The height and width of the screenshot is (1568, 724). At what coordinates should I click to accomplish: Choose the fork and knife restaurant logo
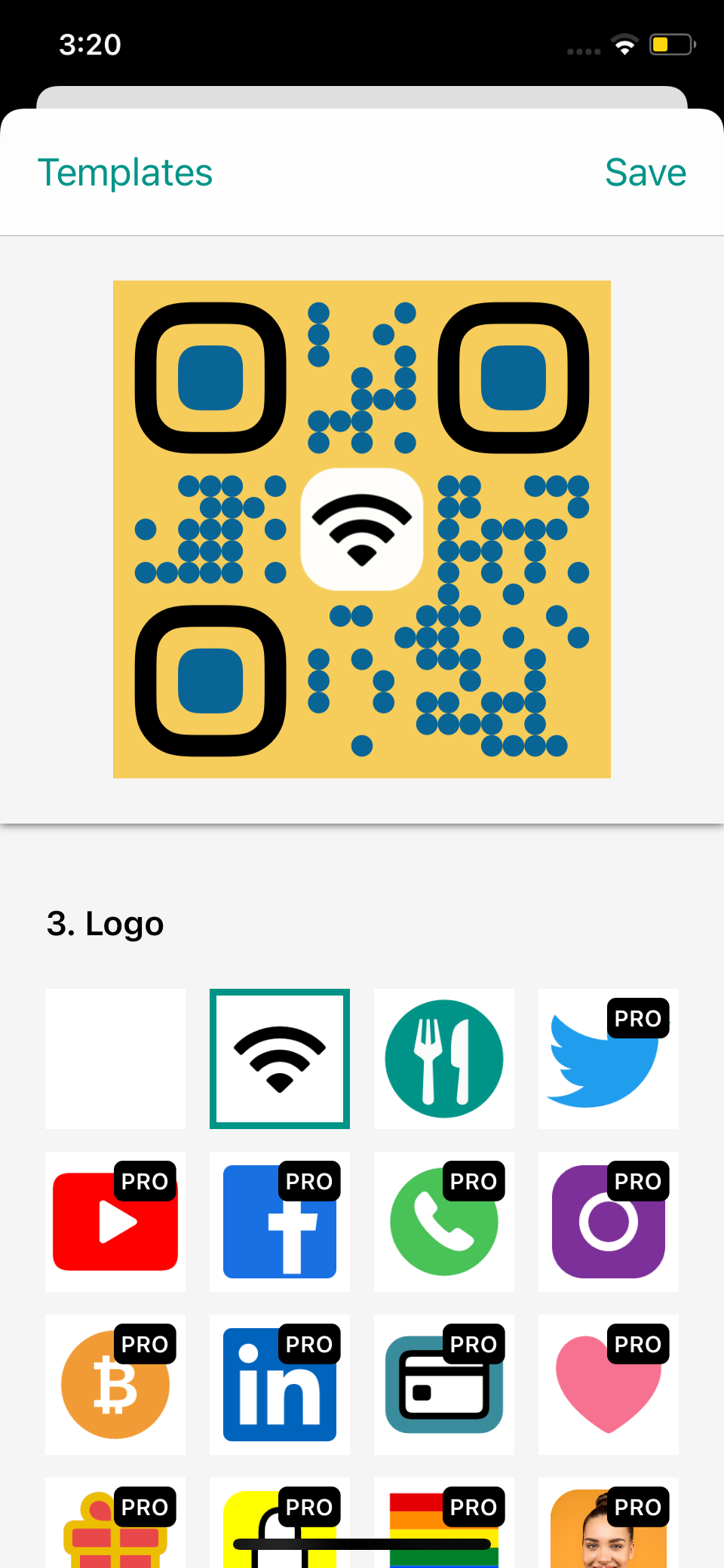(x=443, y=1059)
